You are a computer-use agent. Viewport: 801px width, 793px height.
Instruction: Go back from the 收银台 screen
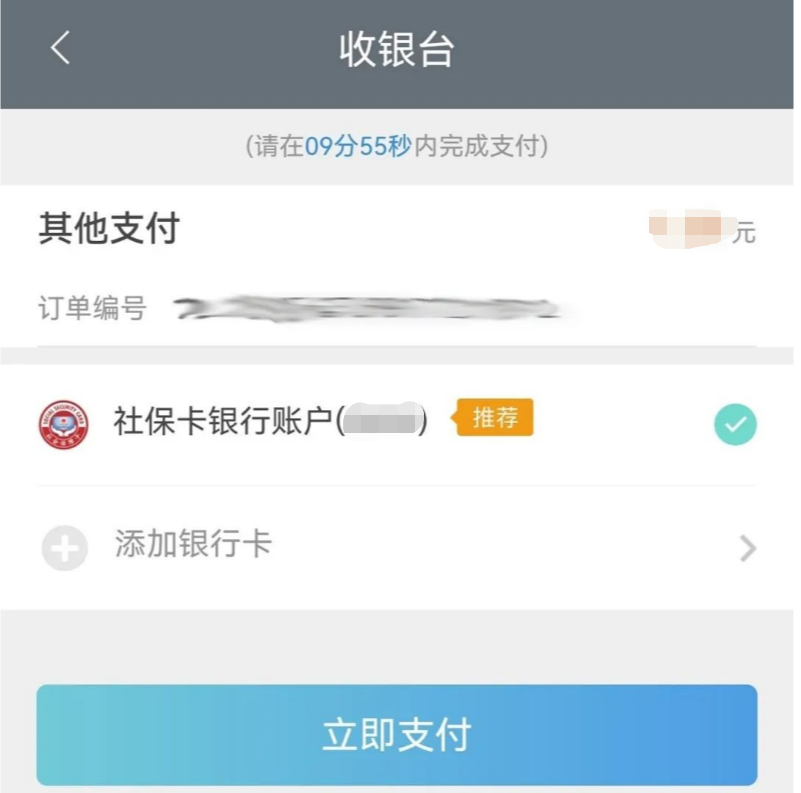(61, 48)
